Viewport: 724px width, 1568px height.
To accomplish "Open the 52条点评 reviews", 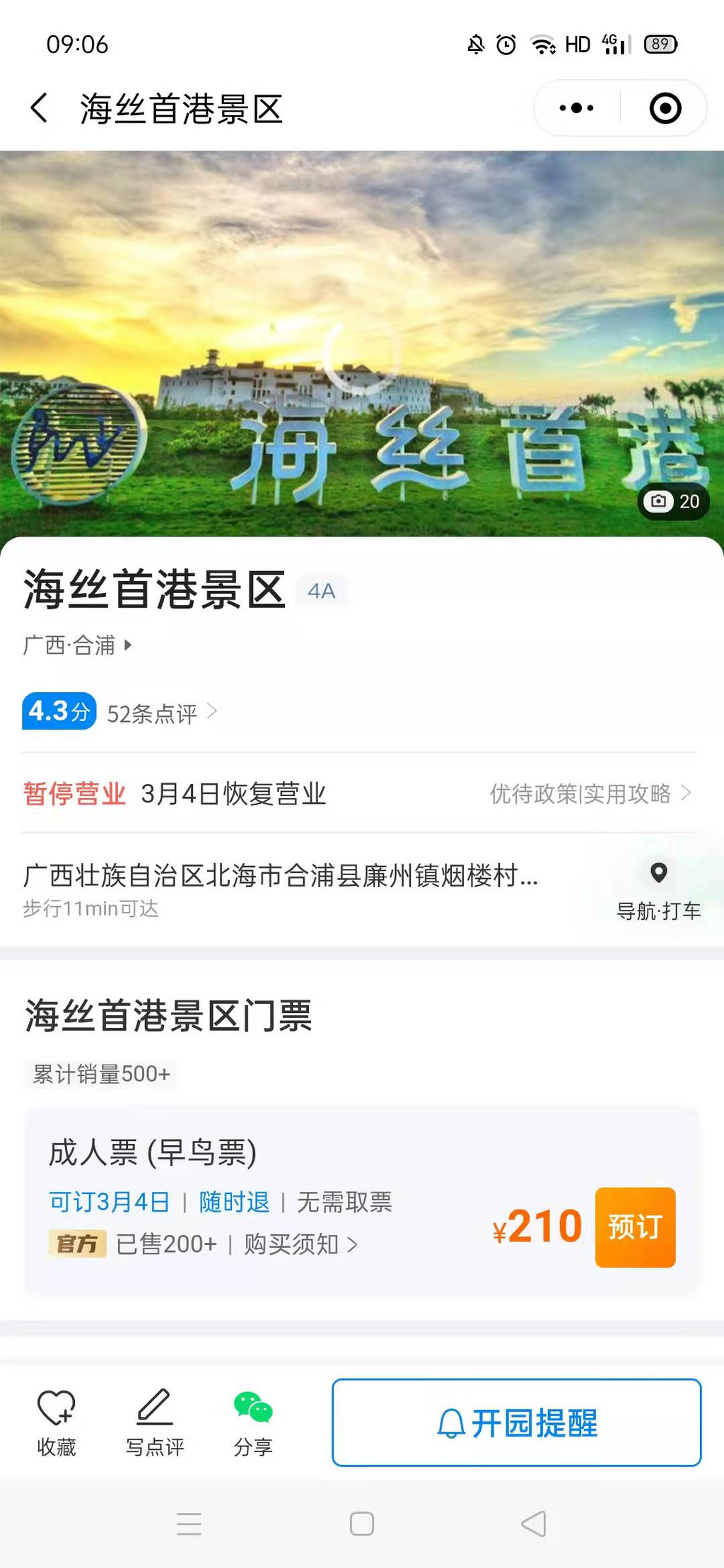I will click(162, 713).
